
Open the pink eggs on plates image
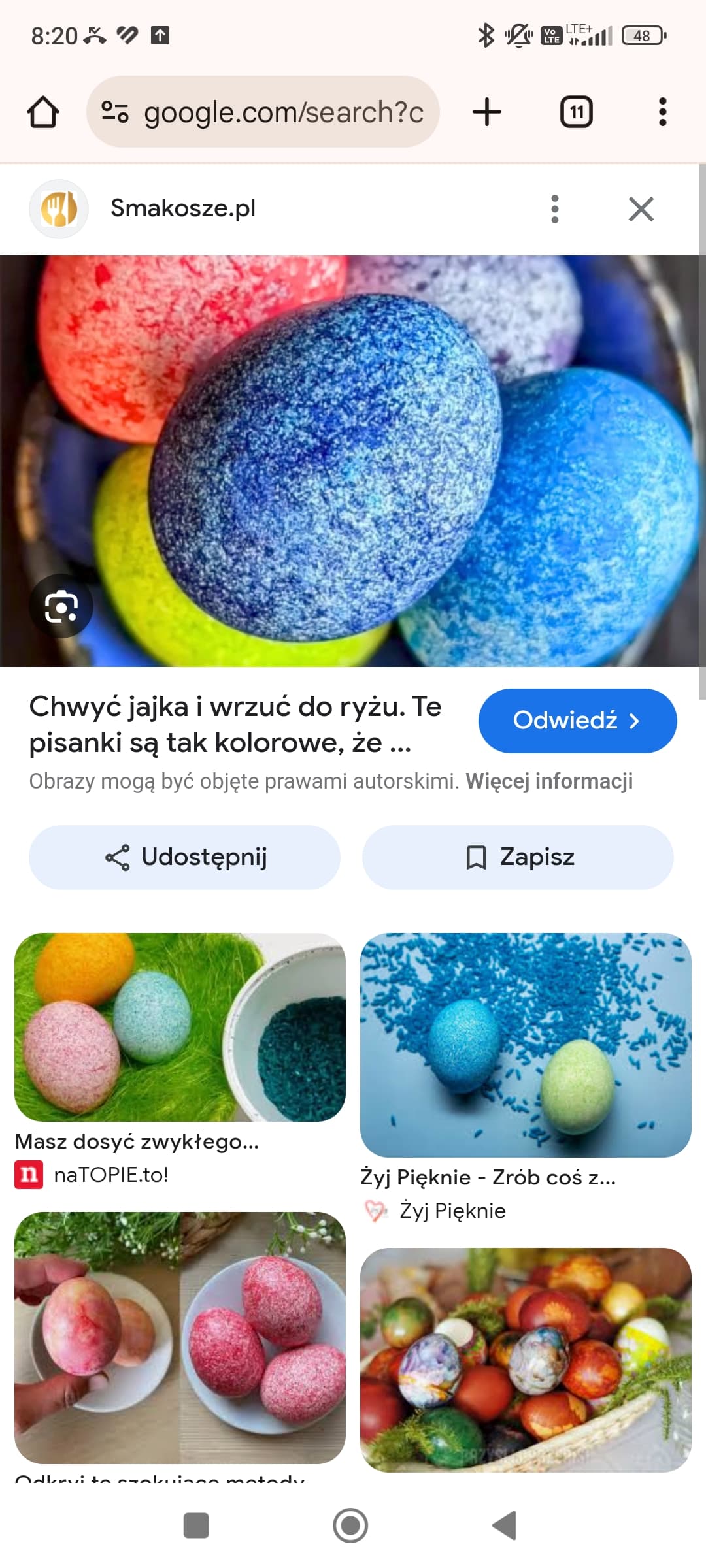[x=180, y=1337]
